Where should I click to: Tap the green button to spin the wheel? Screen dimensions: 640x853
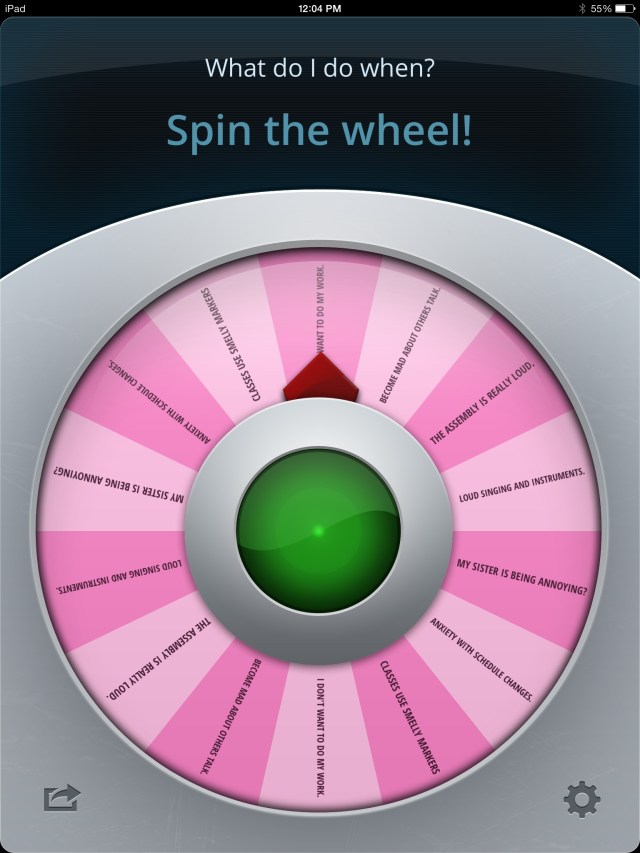tap(319, 530)
